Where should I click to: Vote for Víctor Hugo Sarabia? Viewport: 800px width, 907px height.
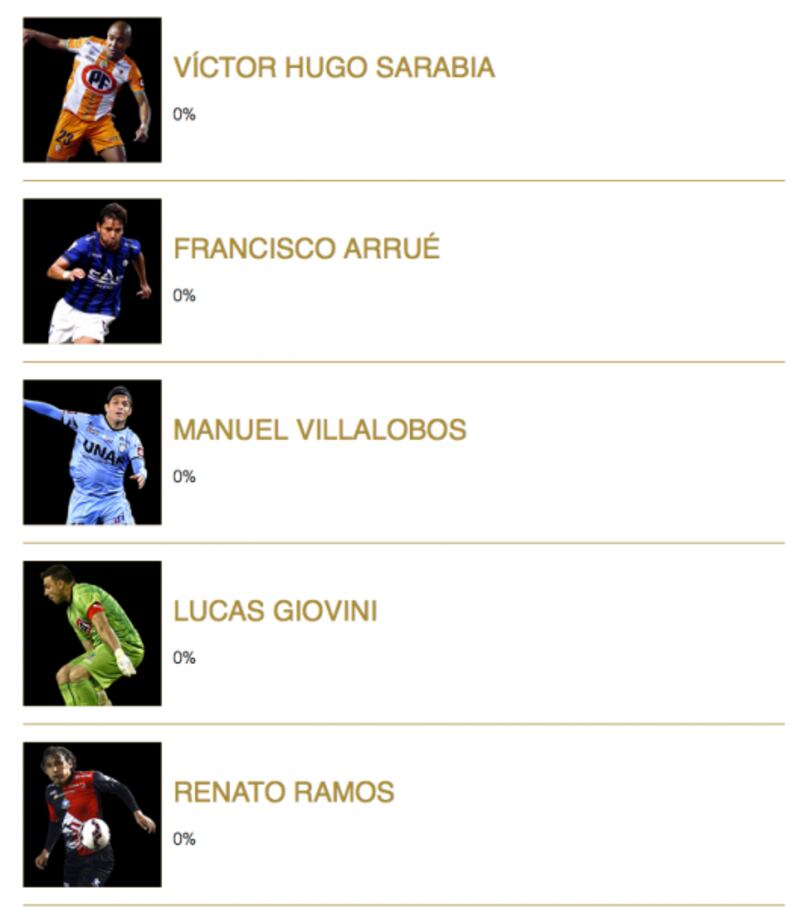(x=333, y=68)
